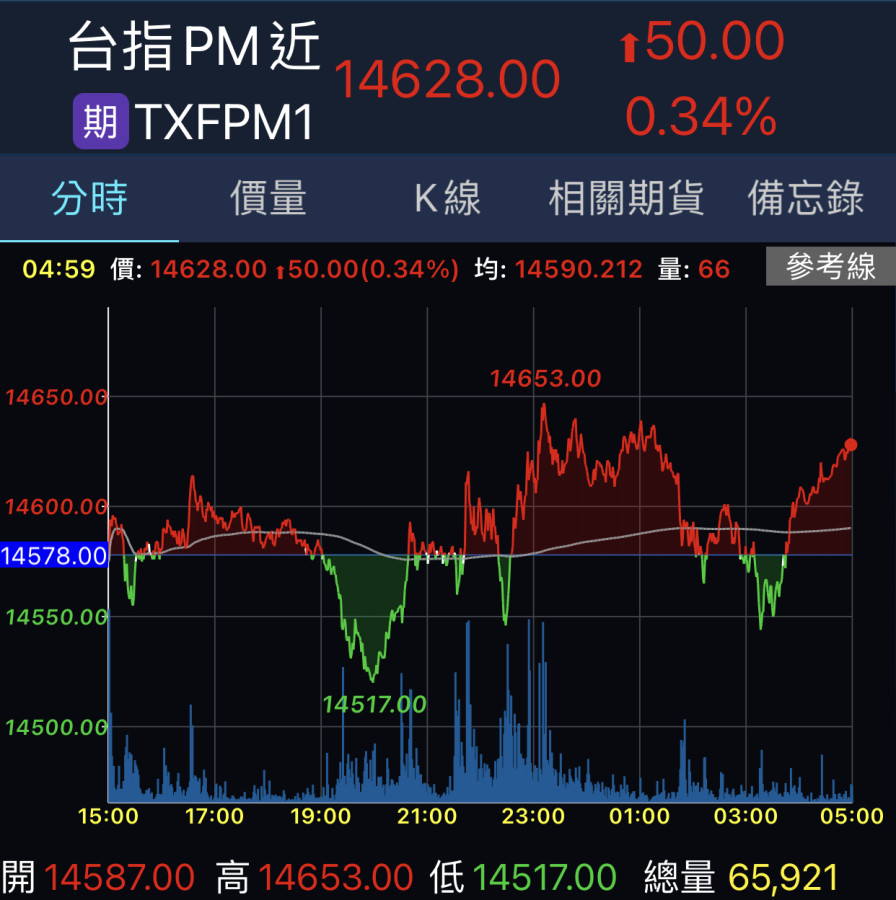Switch to the 分時 tab

(x=90, y=198)
